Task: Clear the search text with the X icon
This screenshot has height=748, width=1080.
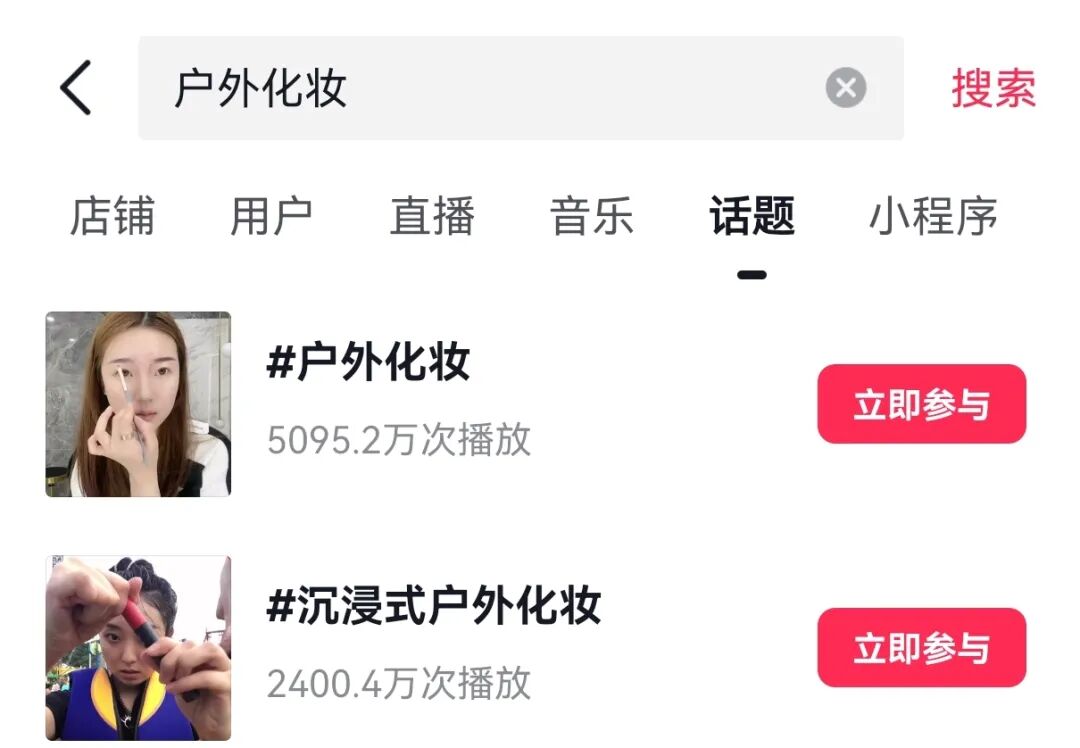Action: pyautogui.click(x=846, y=88)
